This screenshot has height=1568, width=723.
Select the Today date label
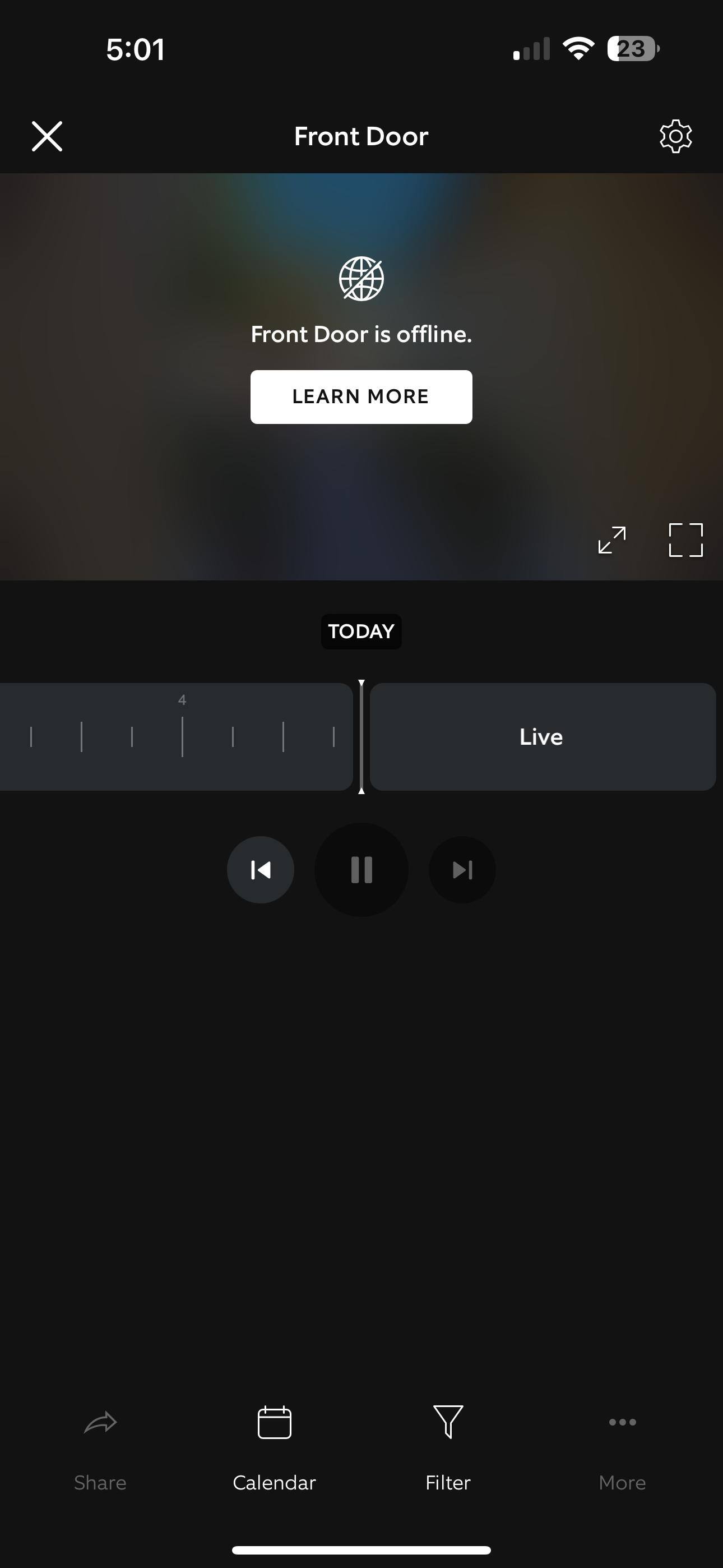361,631
